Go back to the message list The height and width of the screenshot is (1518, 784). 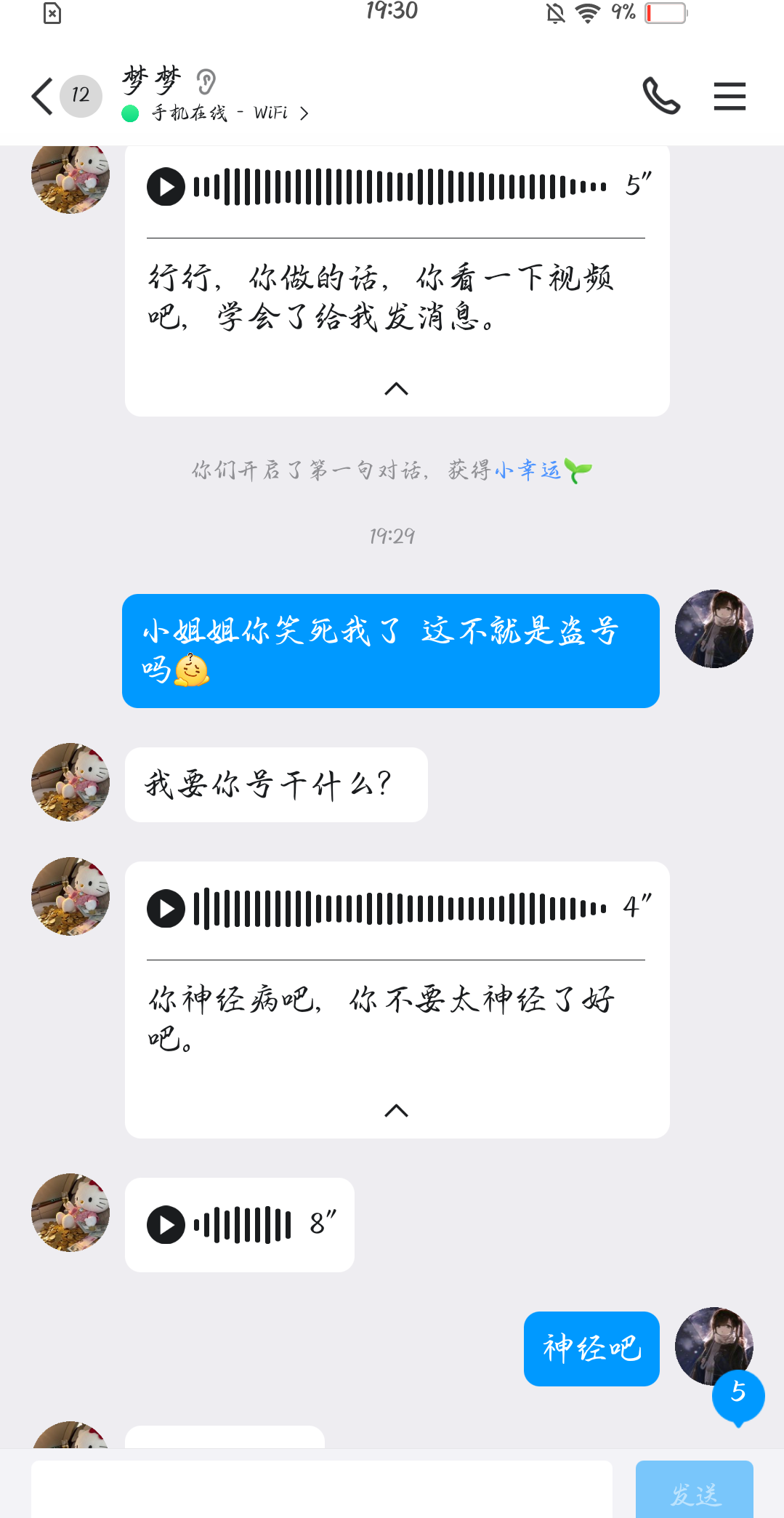tap(44, 96)
